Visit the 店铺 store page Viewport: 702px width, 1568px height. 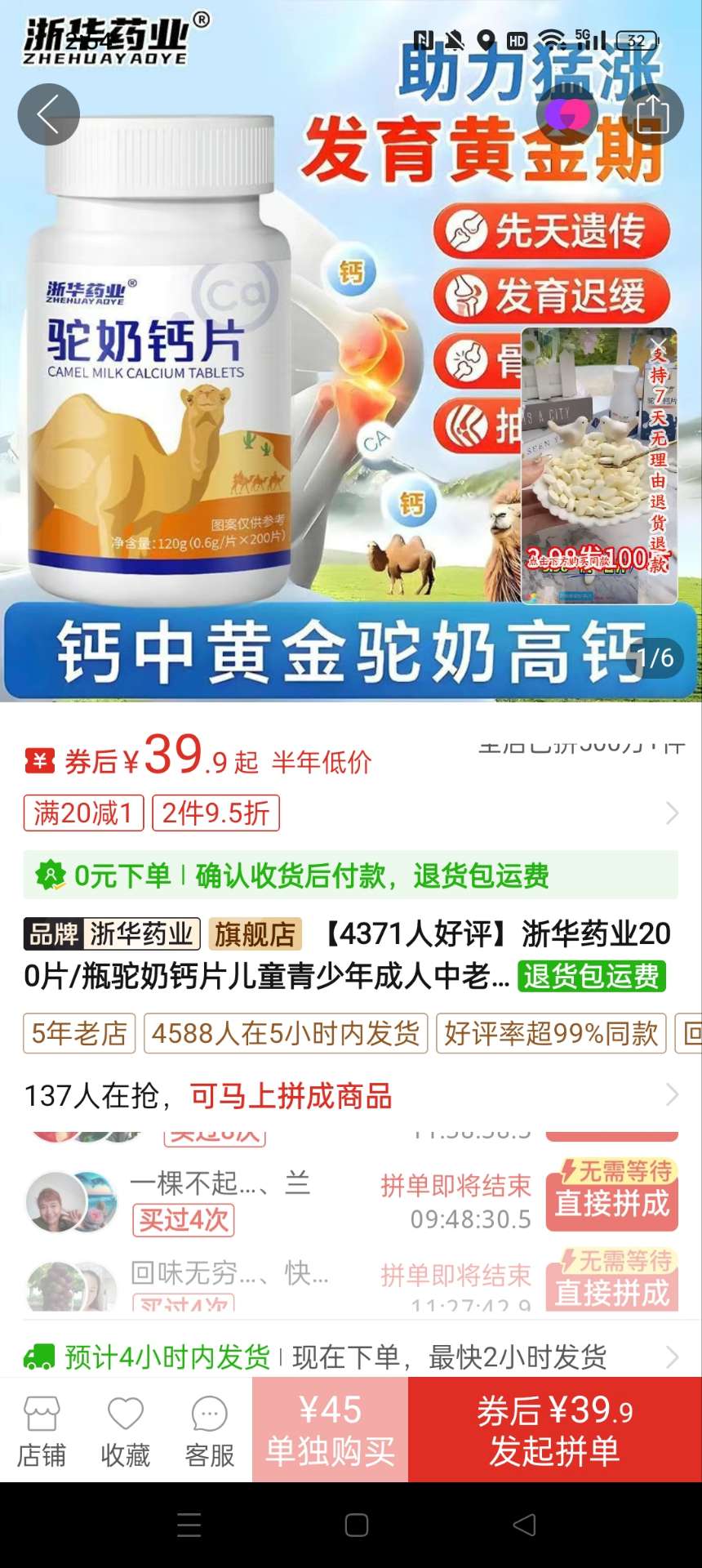click(42, 1431)
